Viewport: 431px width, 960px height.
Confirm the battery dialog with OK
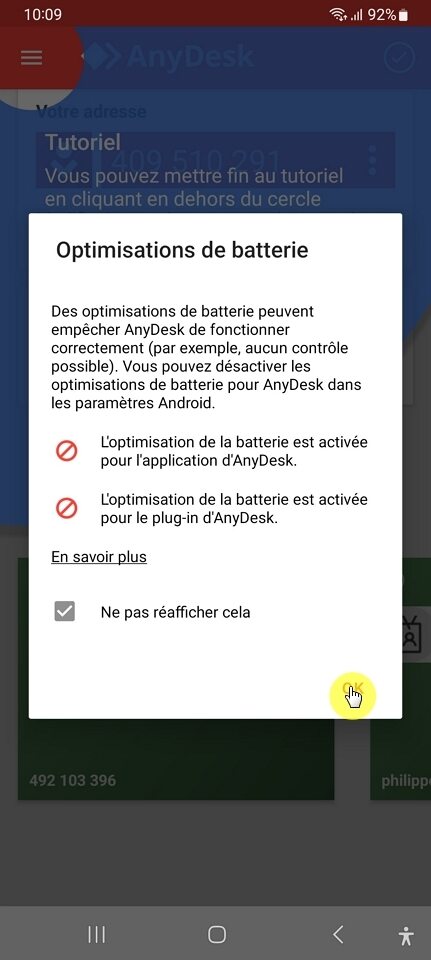click(x=352, y=688)
